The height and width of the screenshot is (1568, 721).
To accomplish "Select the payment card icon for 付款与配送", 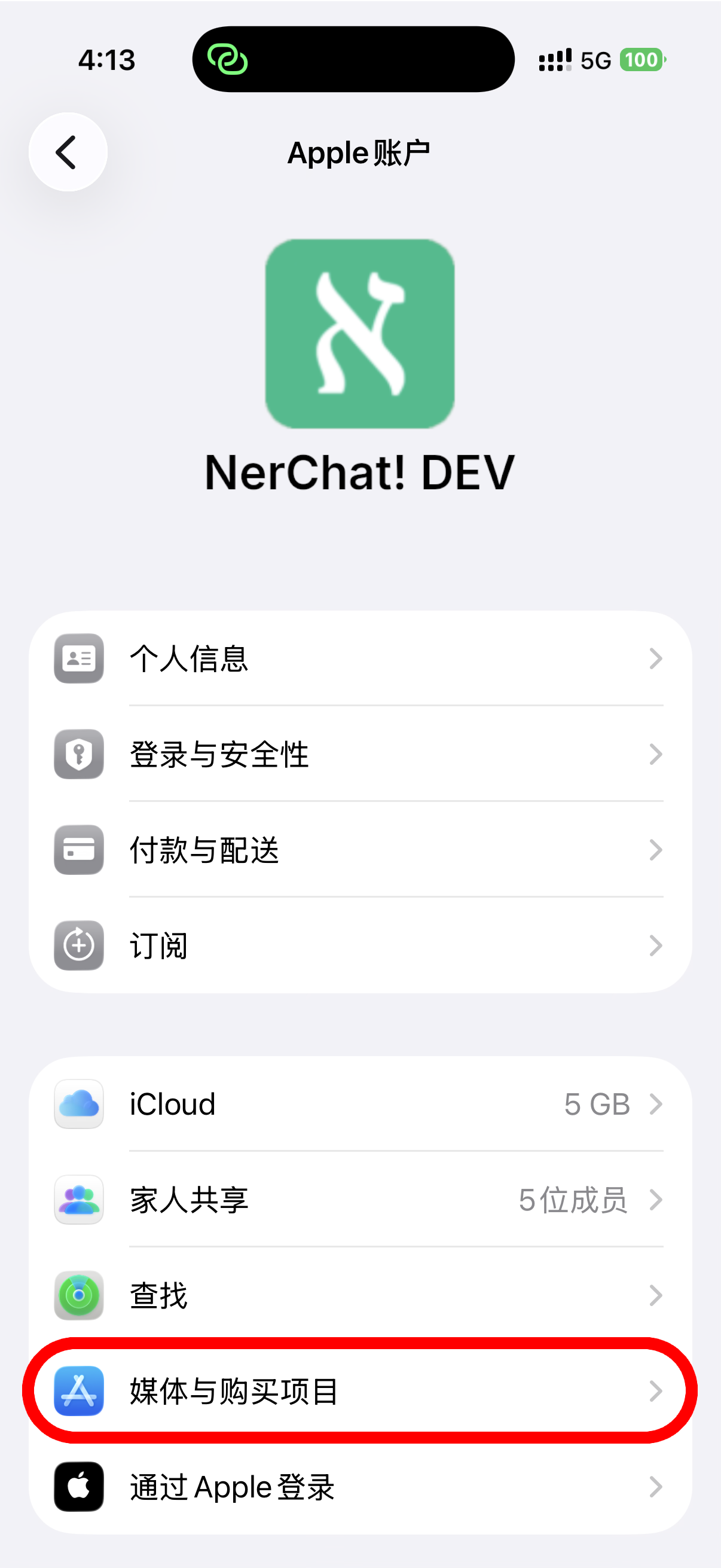I will point(78,850).
